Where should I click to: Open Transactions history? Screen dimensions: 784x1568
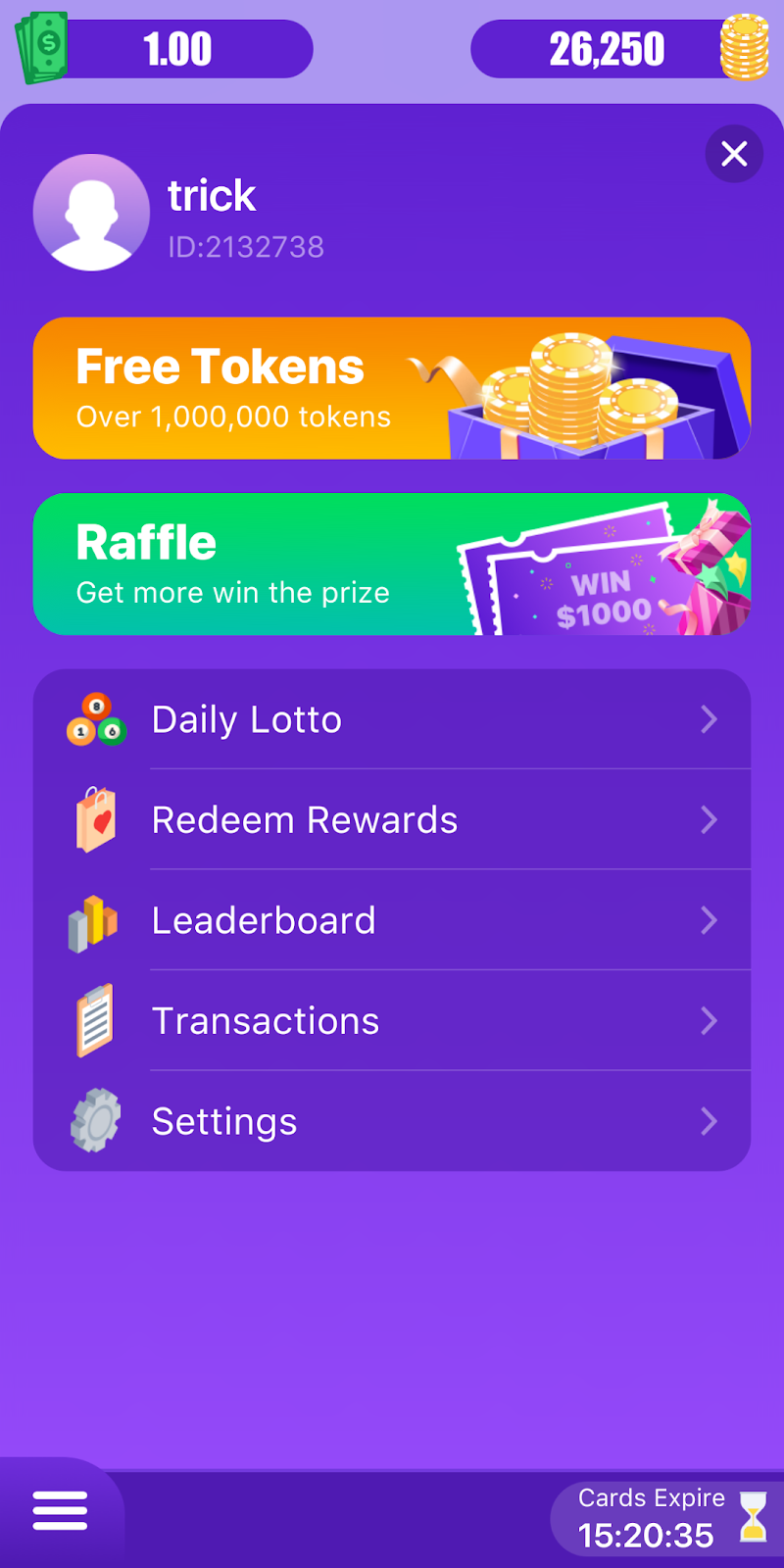(392, 1020)
